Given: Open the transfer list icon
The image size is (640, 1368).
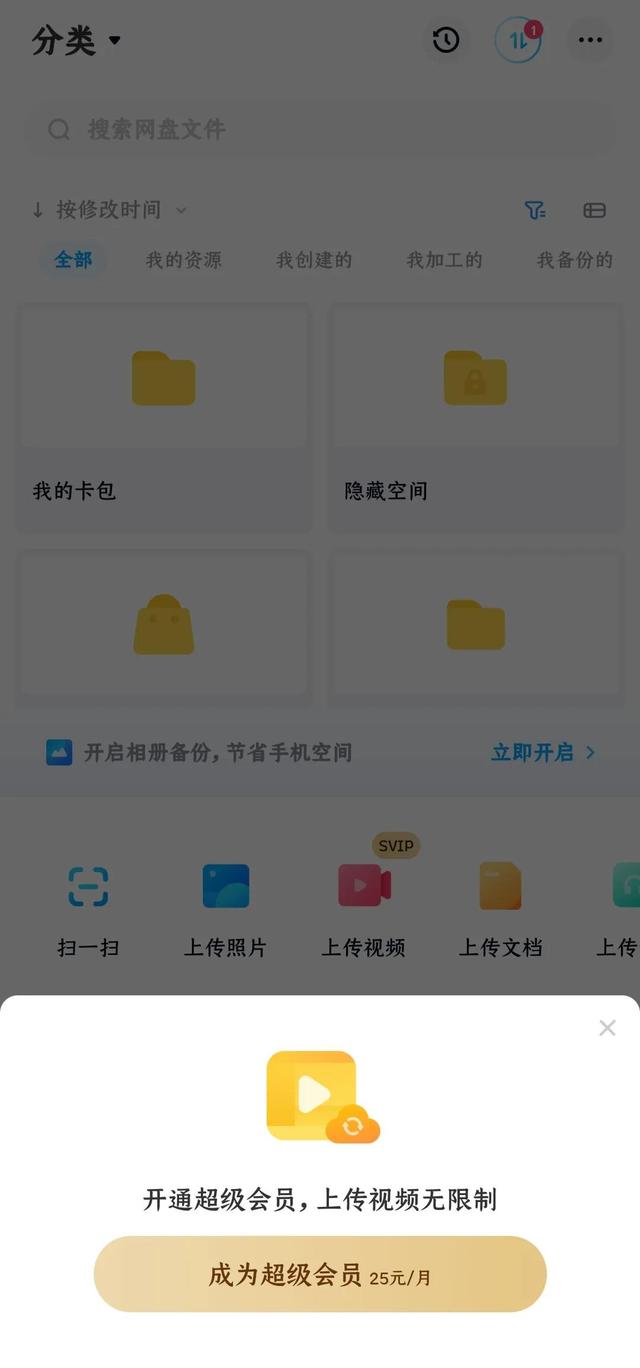Looking at the screenshot, I should click(518, 40).
